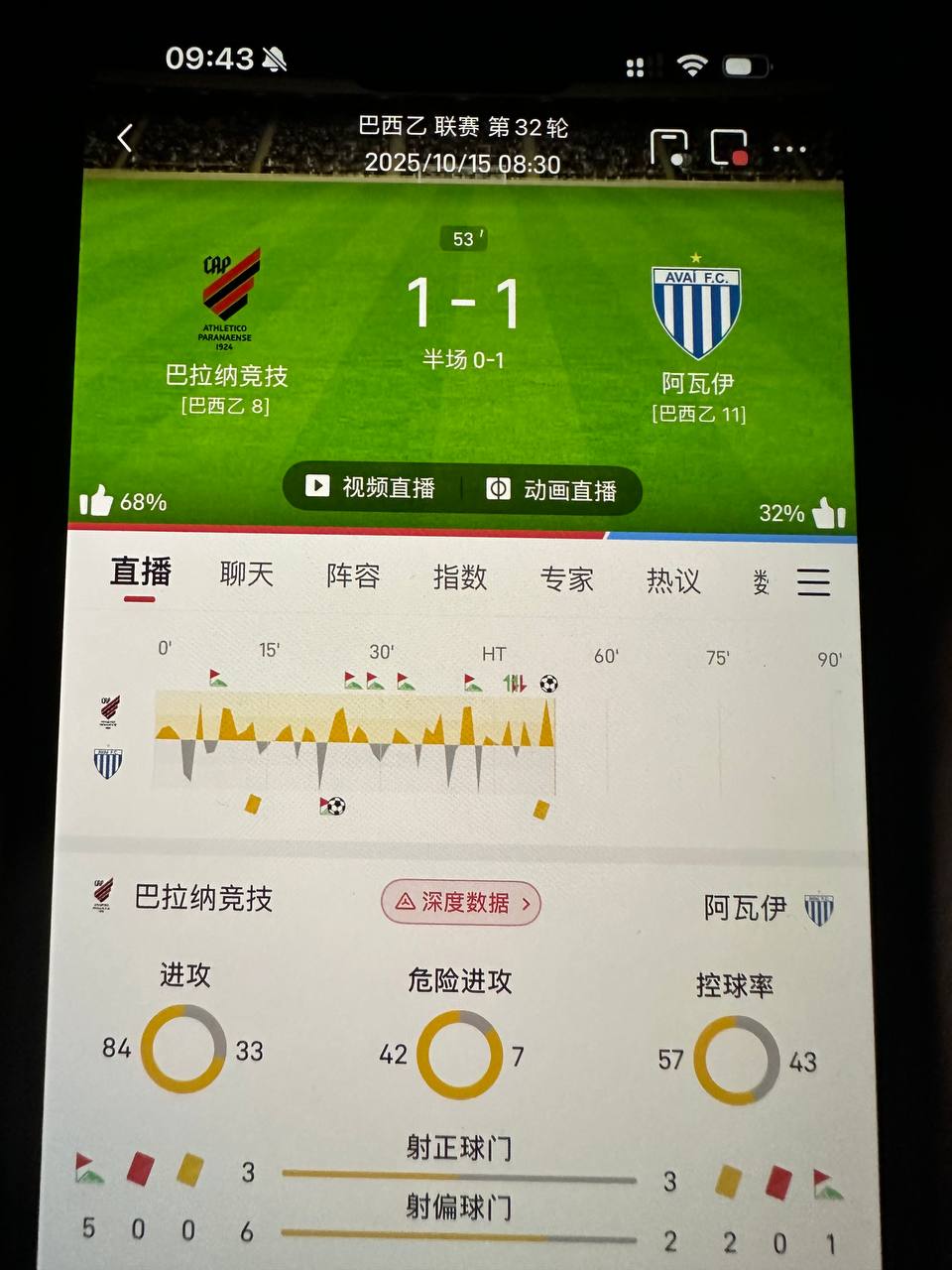The image size is (952, 1270).
Task: Switch to the 阵容 lineup tab
Action: pyautogui.click(x=353, y=575)
